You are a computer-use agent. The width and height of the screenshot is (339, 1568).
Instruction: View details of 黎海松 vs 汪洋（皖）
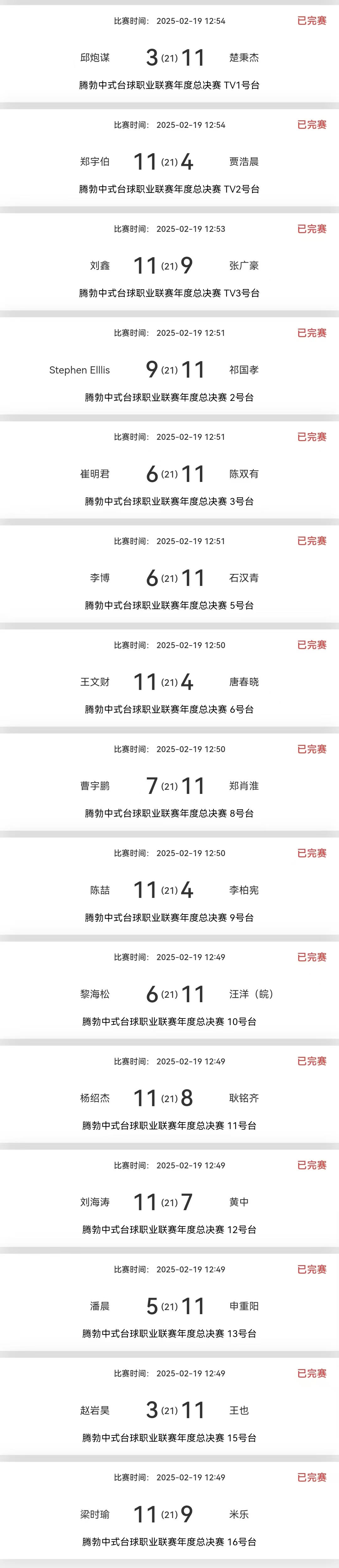(x=169, y=995)
